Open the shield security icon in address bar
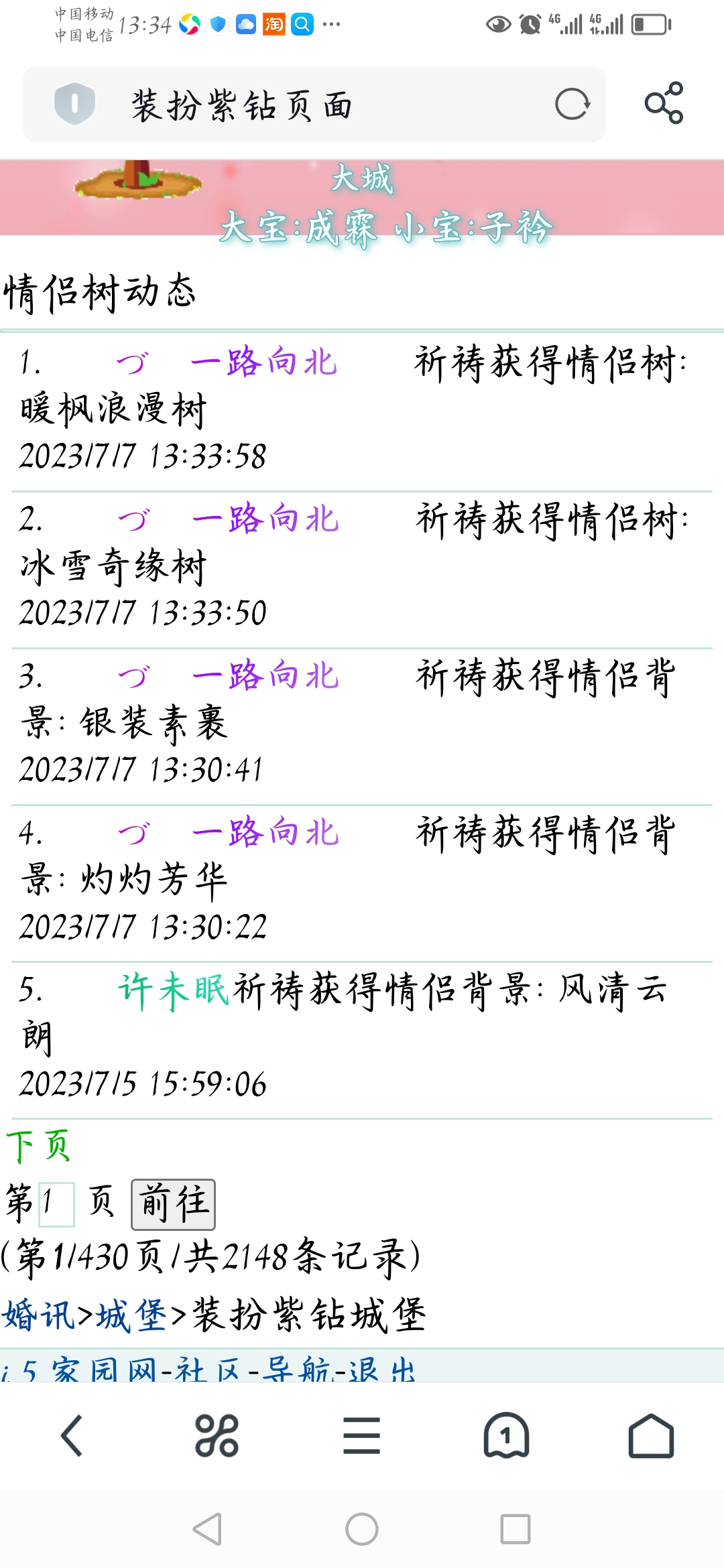The height and width of the screenshot is (1568, 724). coord(74,104)
